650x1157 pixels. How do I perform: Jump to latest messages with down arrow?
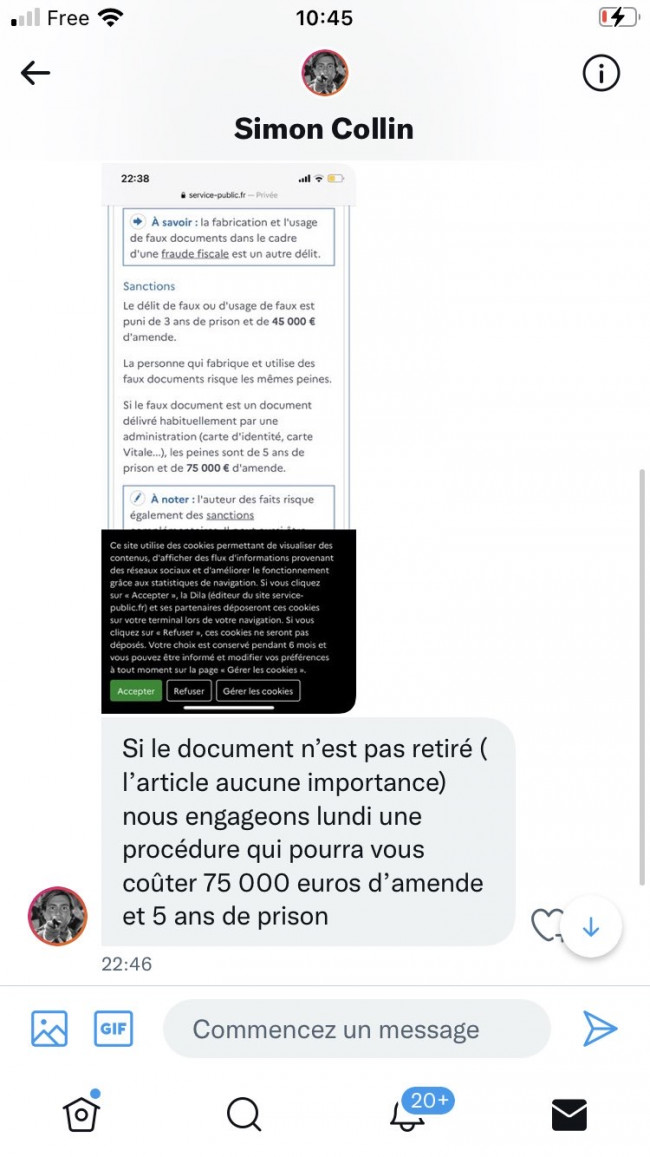(590, 927)
